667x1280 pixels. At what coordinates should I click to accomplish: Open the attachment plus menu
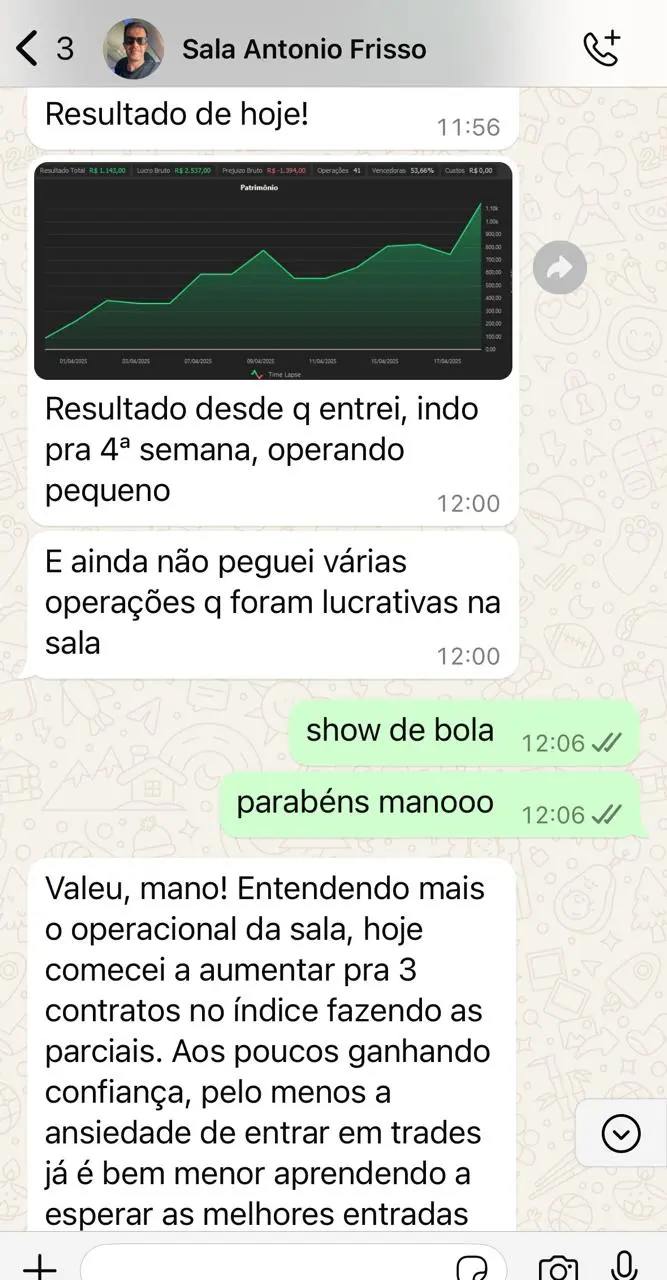click(x=38, y=1266)
